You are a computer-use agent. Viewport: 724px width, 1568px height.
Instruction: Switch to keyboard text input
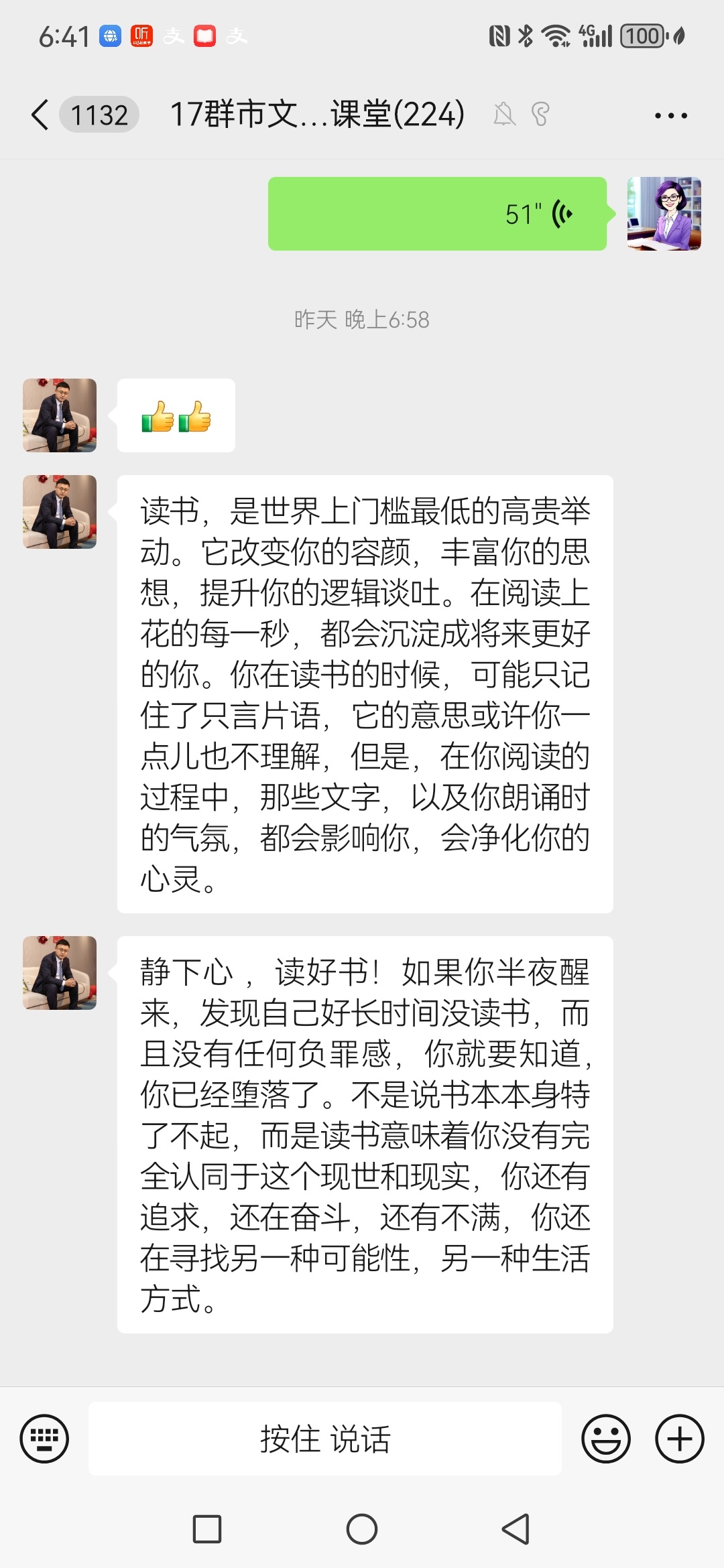point(44,1438)
